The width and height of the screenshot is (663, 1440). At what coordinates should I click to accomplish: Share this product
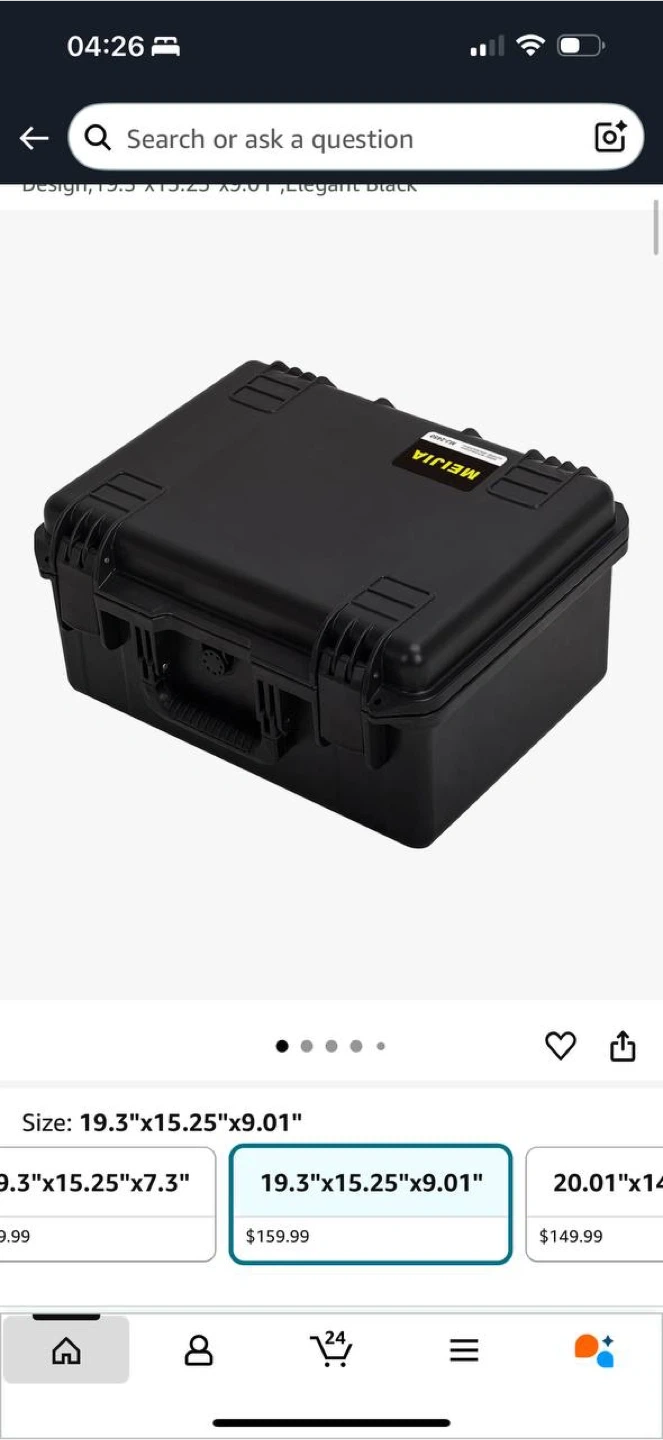(x=623, y=1046)
